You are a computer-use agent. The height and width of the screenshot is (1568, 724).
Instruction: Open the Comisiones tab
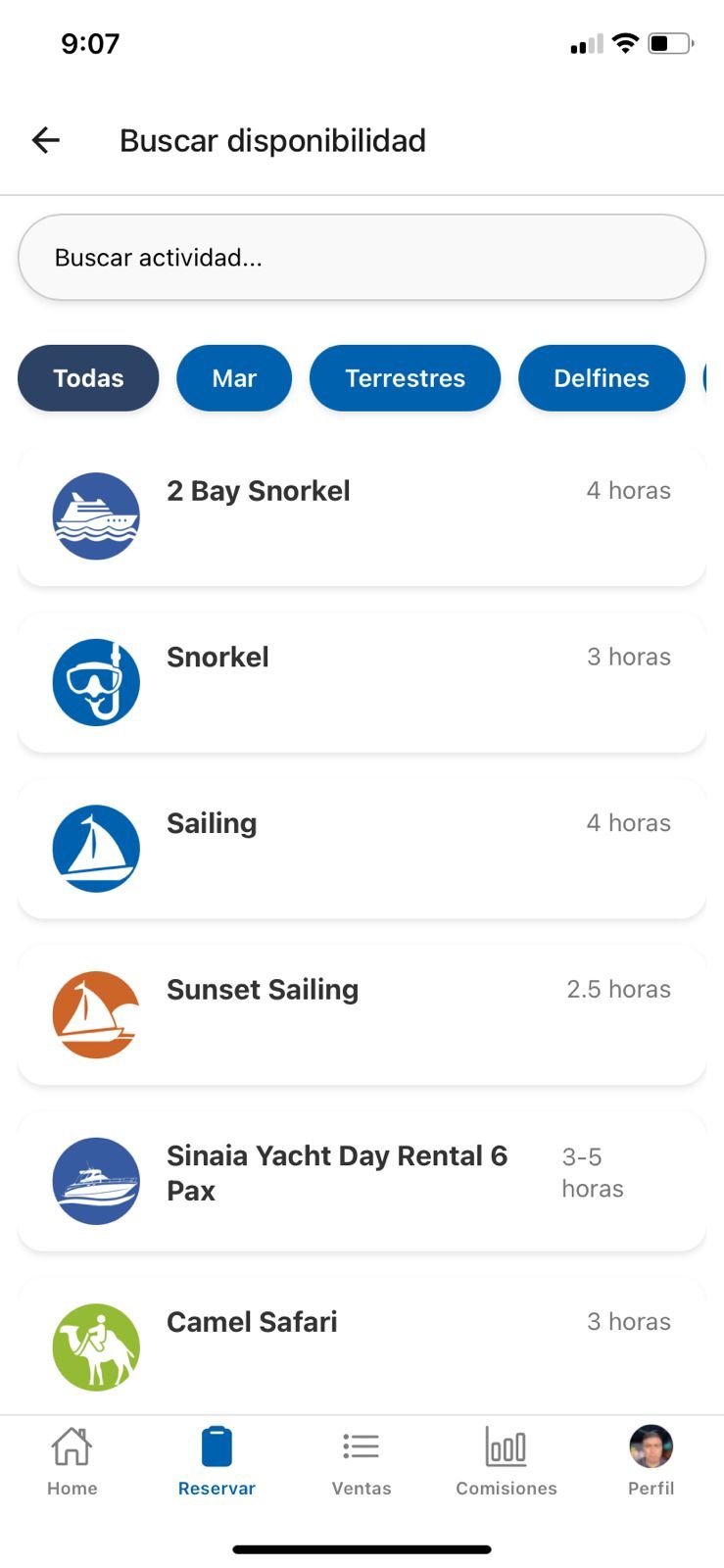(507, 1461)
